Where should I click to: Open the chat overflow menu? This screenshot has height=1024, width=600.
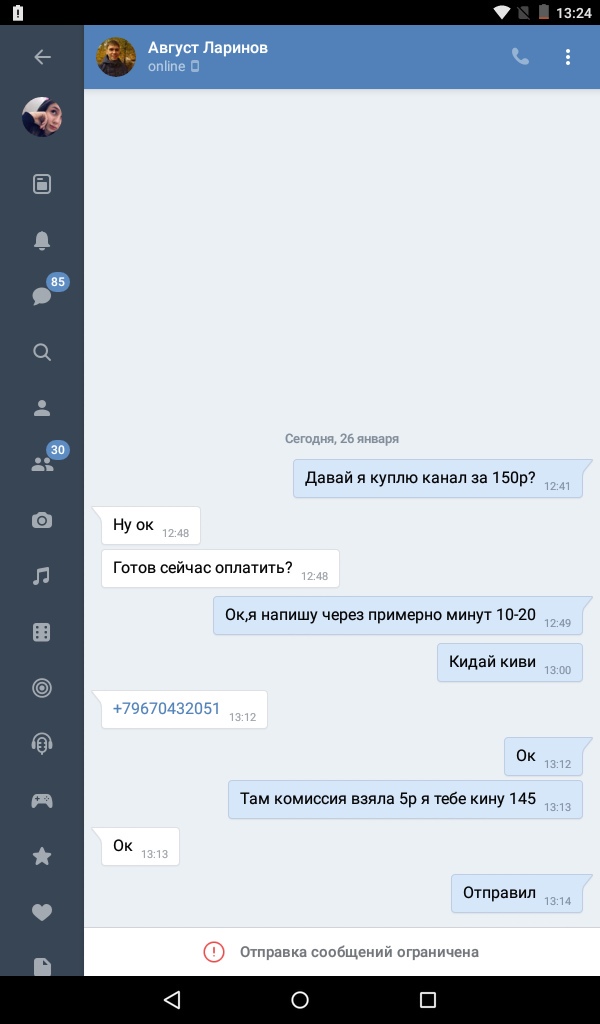coord(568,57)
